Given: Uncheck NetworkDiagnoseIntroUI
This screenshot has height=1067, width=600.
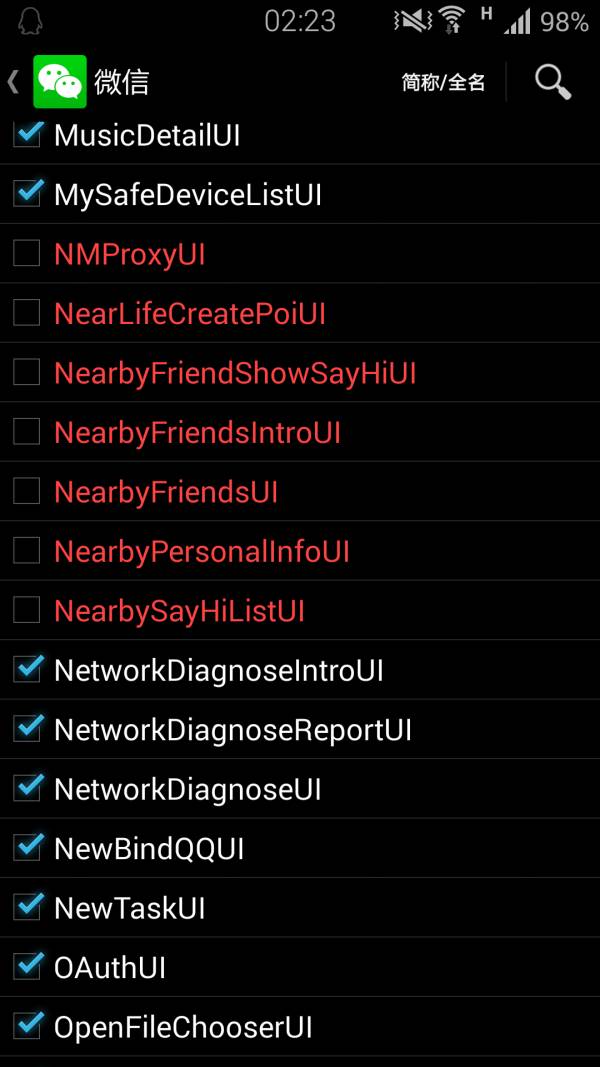Looking at the screenshot, I should [27, 670].
